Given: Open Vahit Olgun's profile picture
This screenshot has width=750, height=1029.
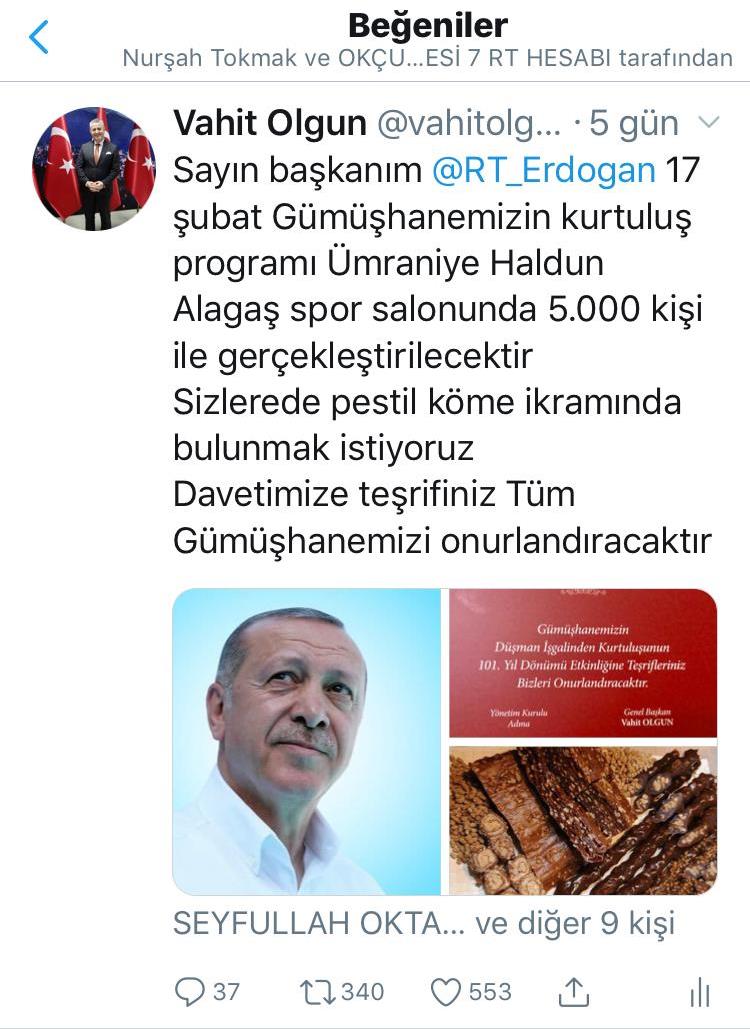Looking at the screenshot, I should [x=94, y=168].
